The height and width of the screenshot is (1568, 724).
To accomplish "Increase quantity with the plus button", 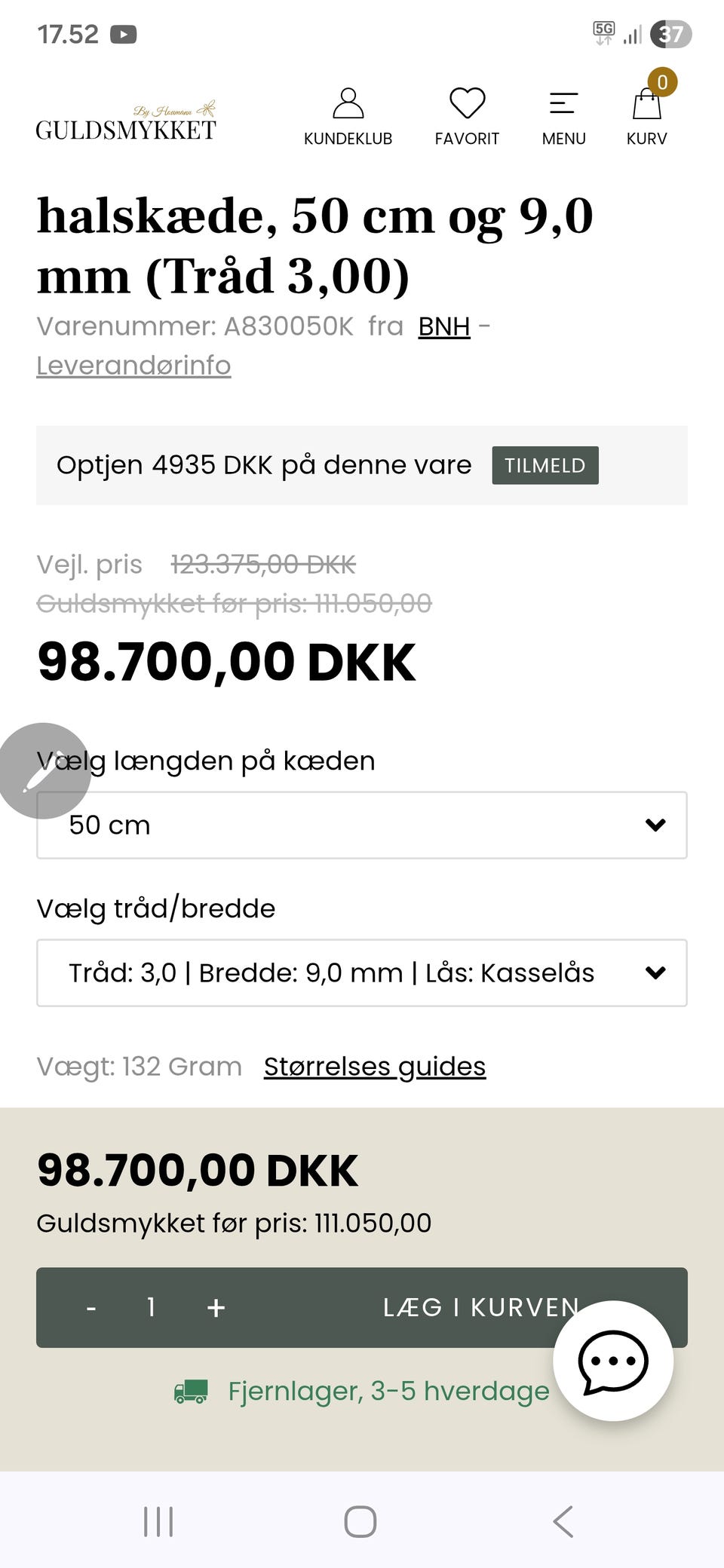I will (216, 1307).
